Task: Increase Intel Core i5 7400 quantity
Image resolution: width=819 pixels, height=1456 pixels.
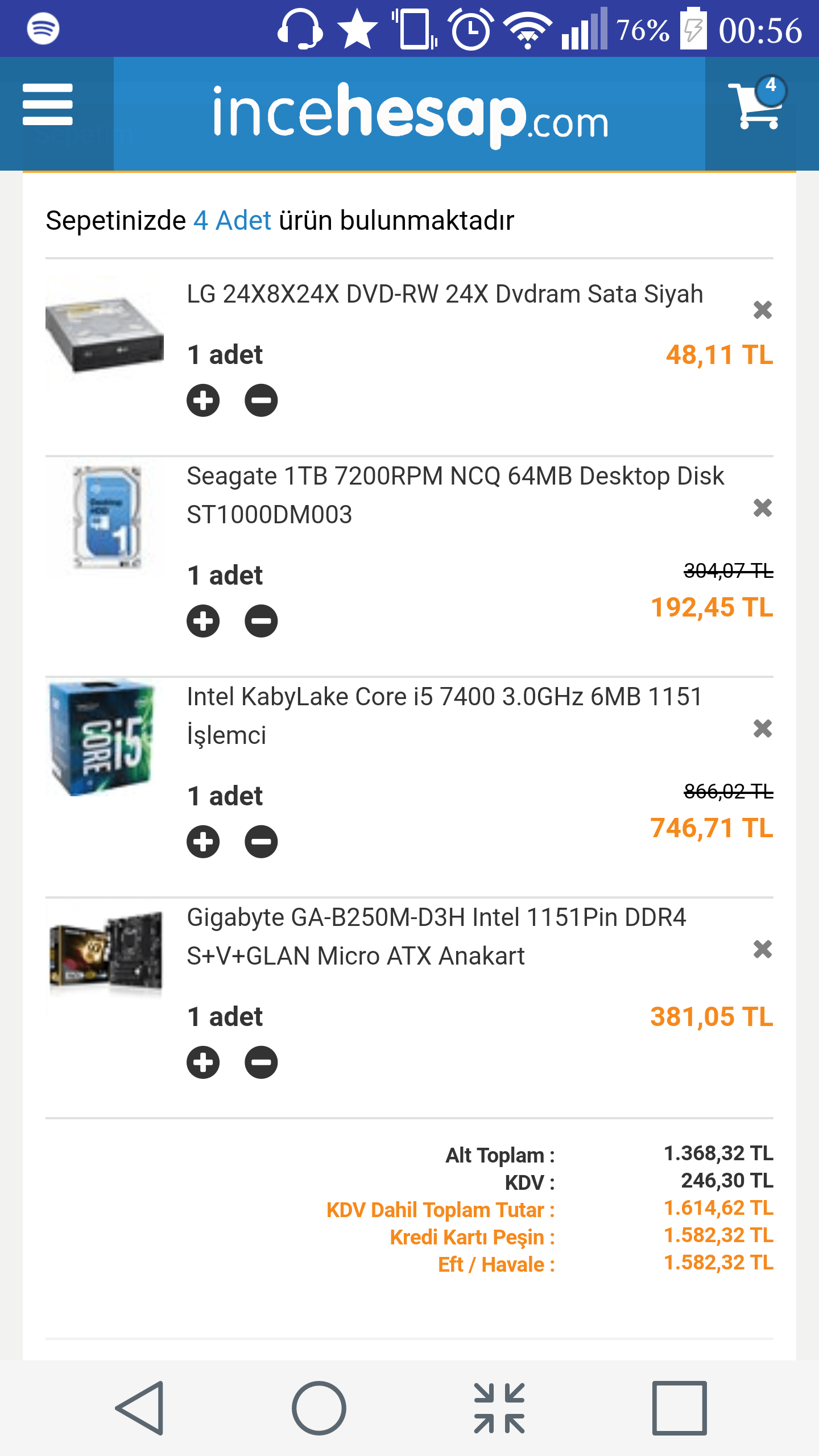Action: (x=203, y=842)
